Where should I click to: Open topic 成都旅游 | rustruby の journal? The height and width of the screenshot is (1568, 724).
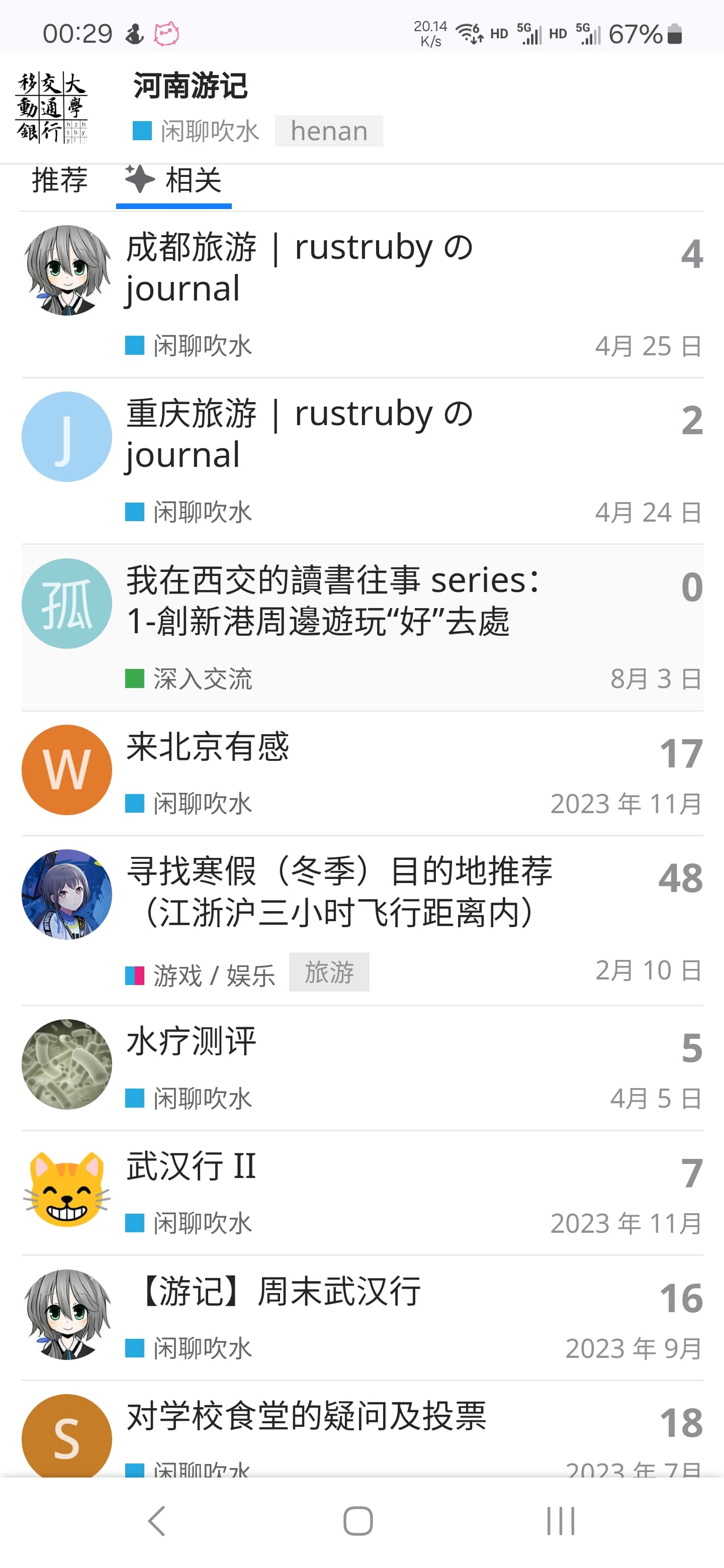pos(300,268)
